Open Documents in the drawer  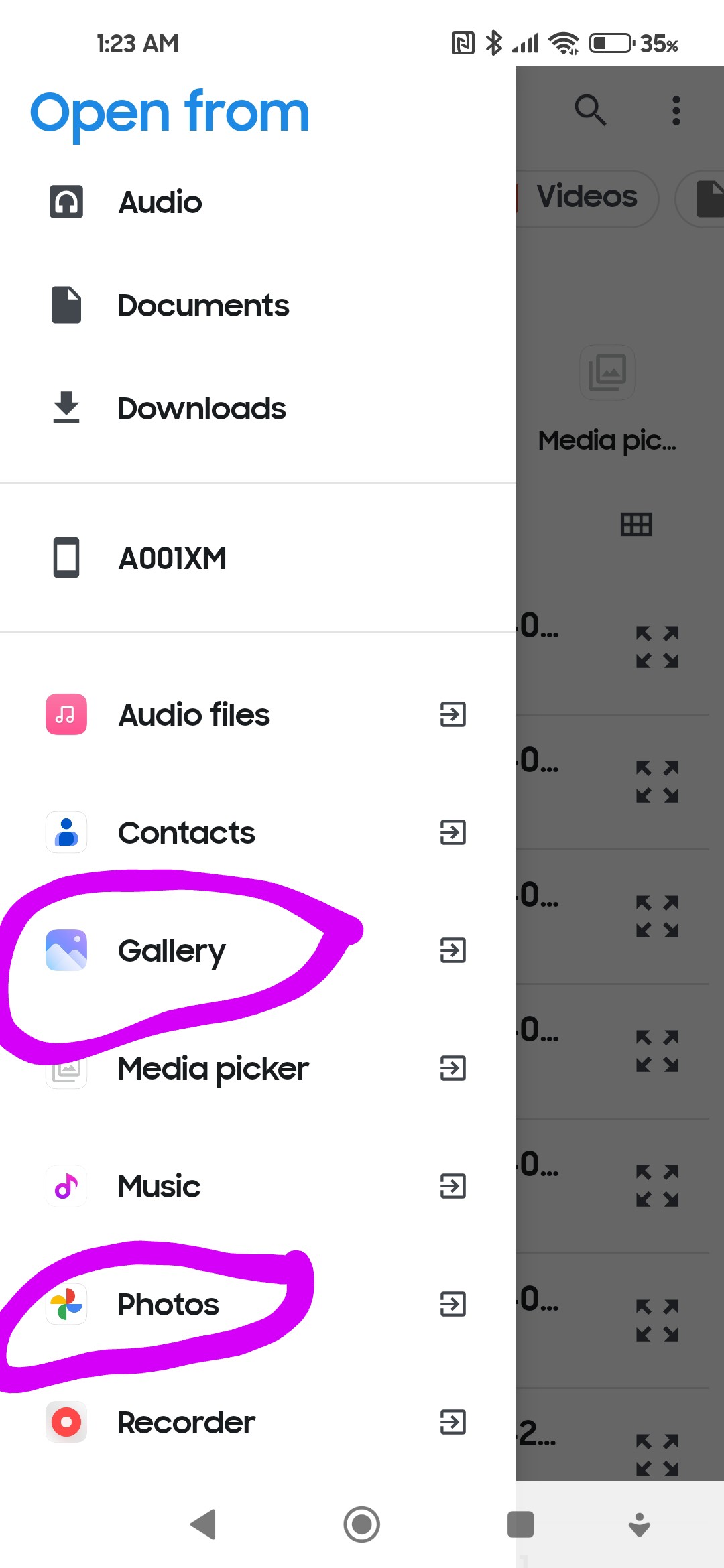(x=258, y=305)
